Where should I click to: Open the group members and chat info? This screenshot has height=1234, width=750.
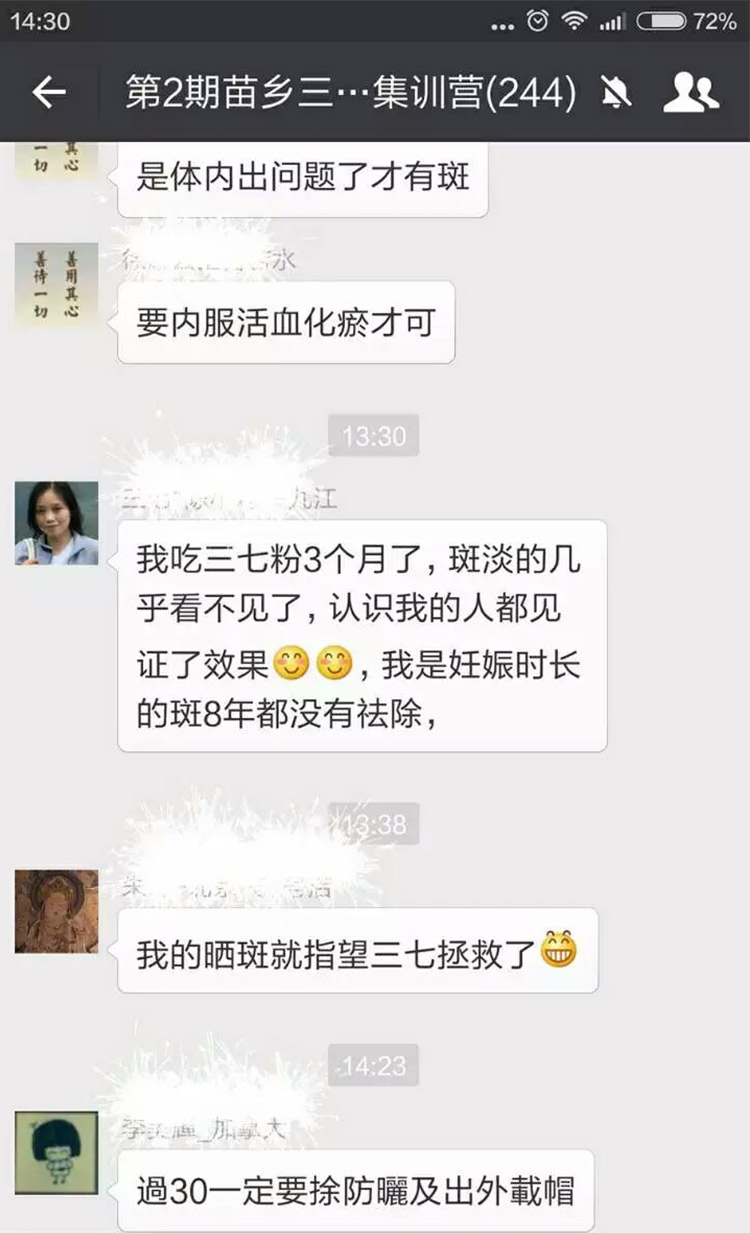click(691, 93)
